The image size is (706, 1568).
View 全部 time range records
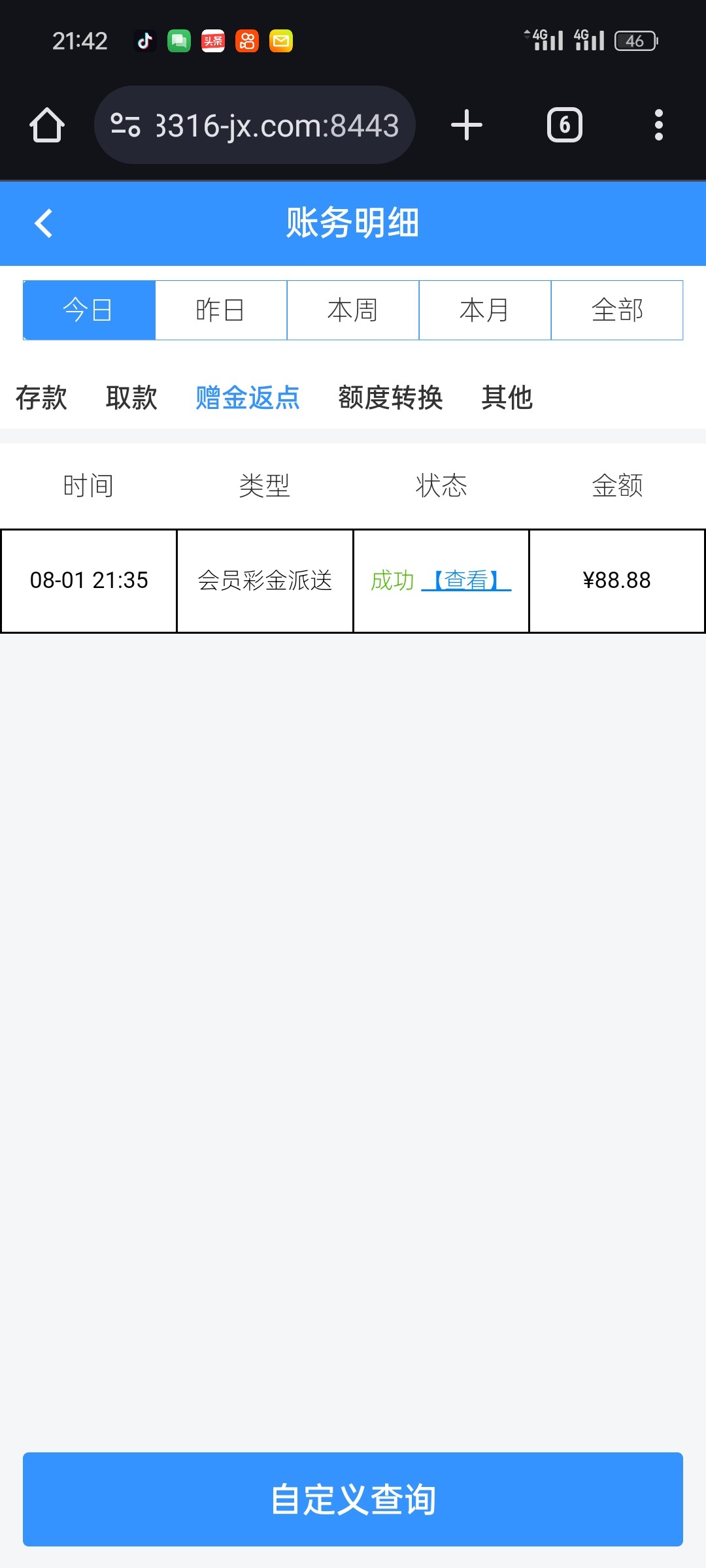pos(617,310)
